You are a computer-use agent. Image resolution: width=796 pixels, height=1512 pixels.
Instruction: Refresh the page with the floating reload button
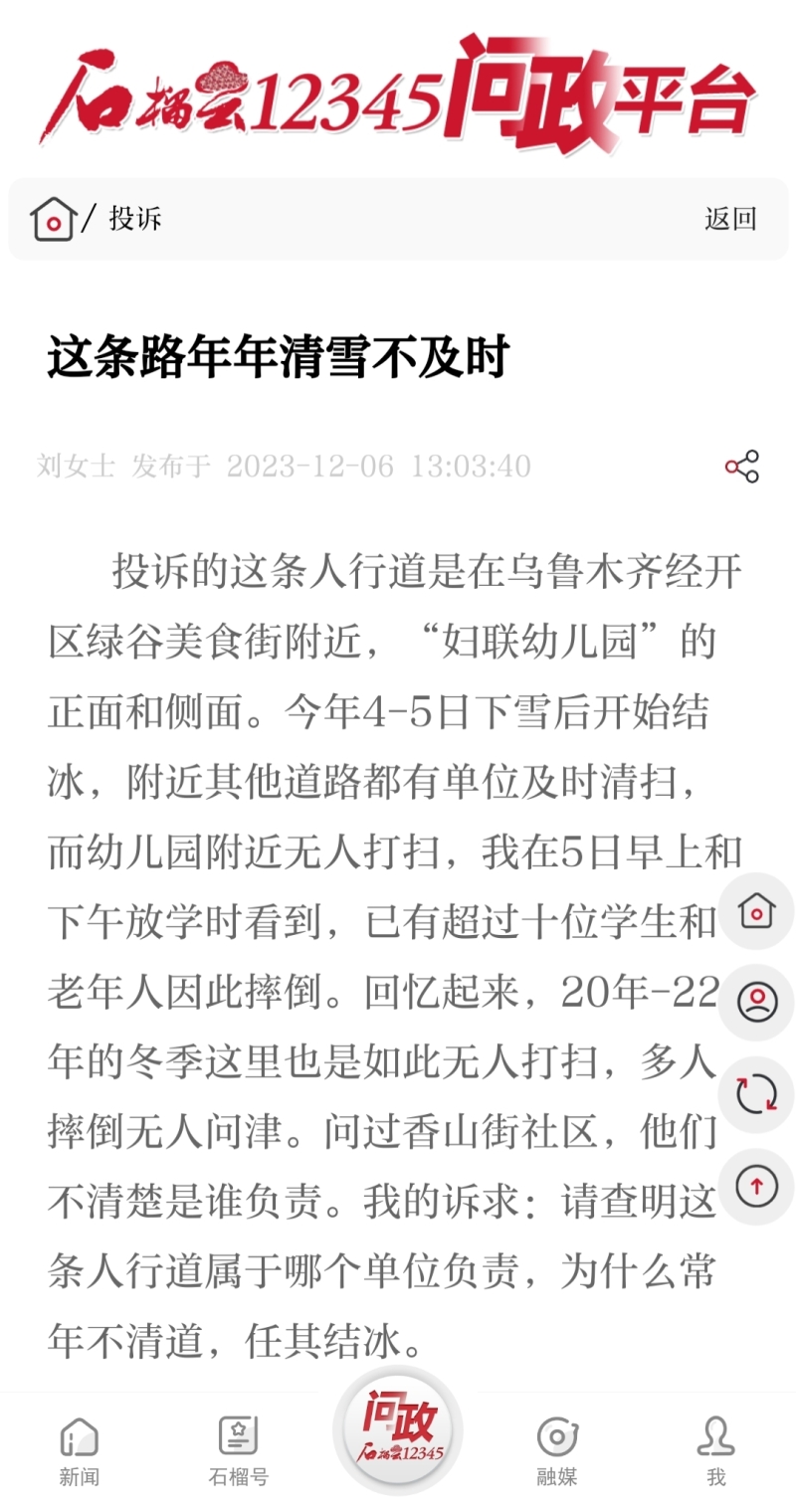pyautogui.click(x=756, y=1094)
